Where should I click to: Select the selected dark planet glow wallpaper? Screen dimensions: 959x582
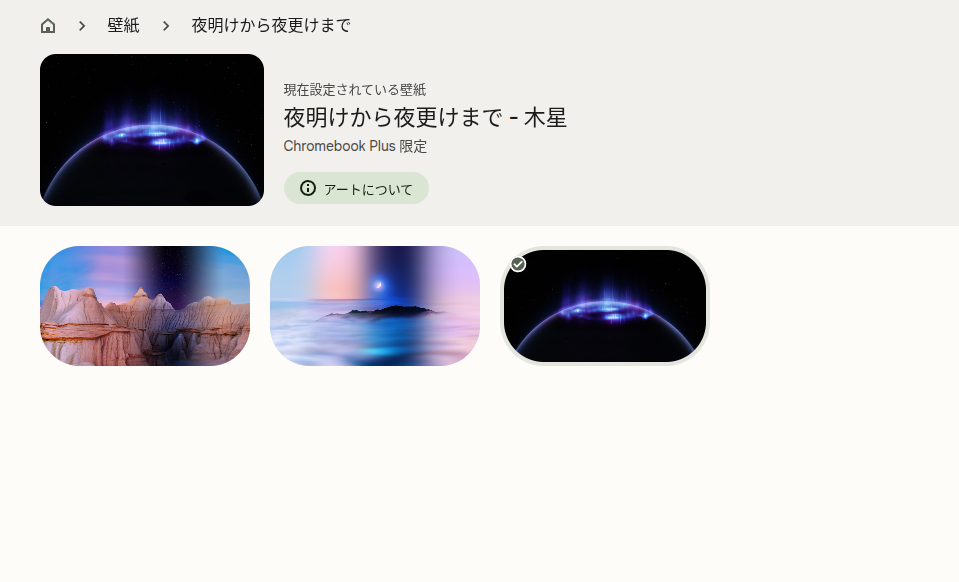click(x=605, y=306)
